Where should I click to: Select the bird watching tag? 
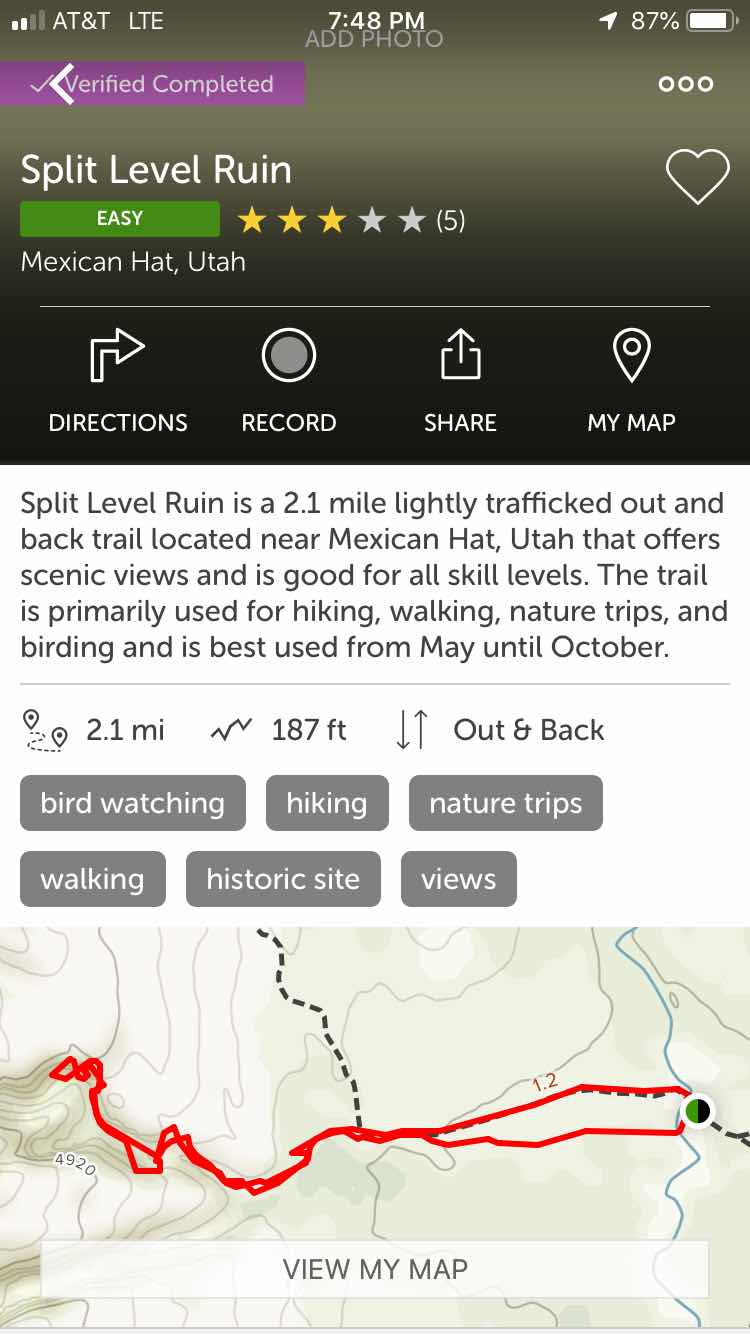pos(133,803)
